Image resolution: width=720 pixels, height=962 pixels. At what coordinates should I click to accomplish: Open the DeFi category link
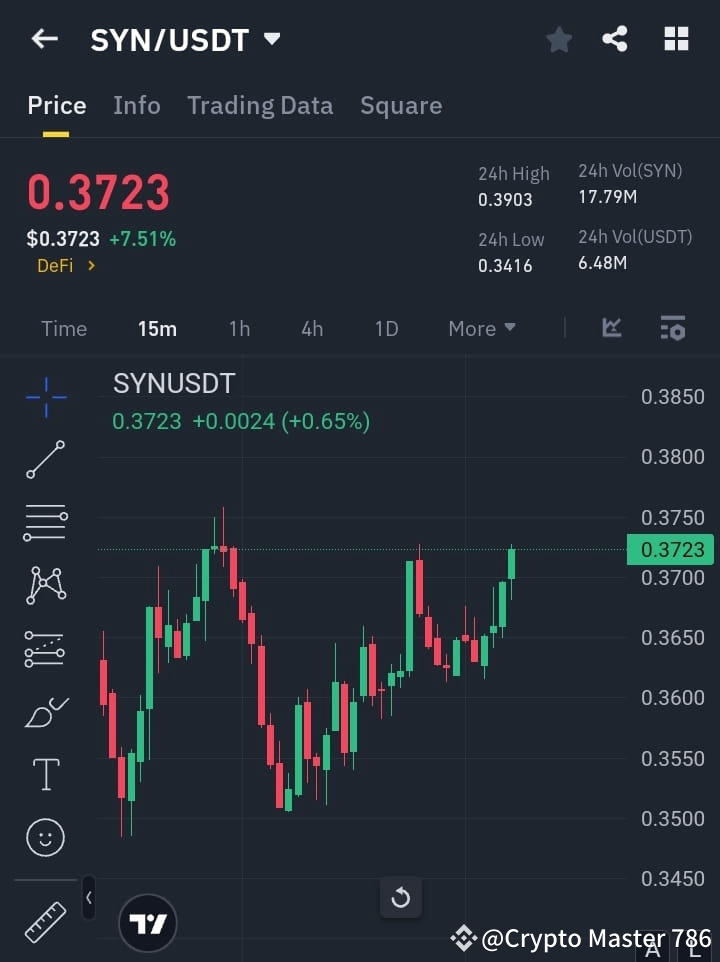click(x=66, y=266)
